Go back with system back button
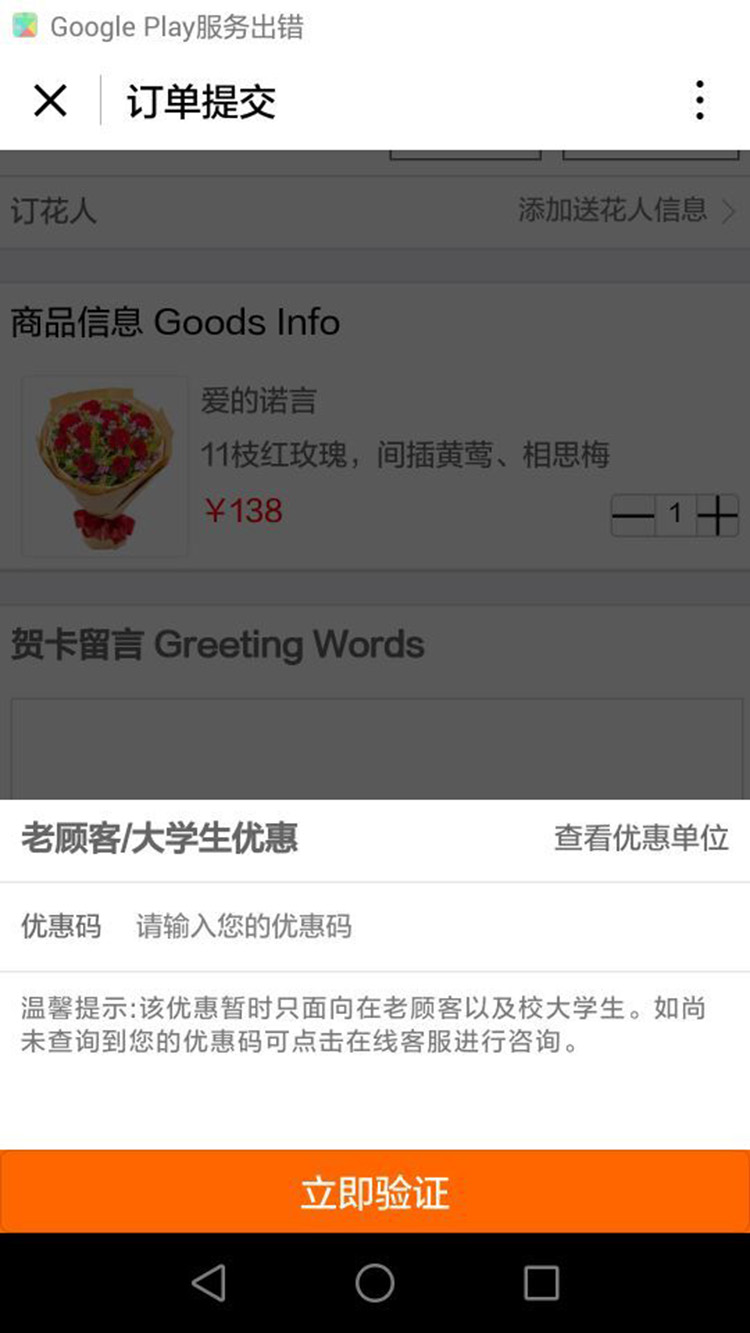The image size is (750, 1333). tap(208, 1282)
